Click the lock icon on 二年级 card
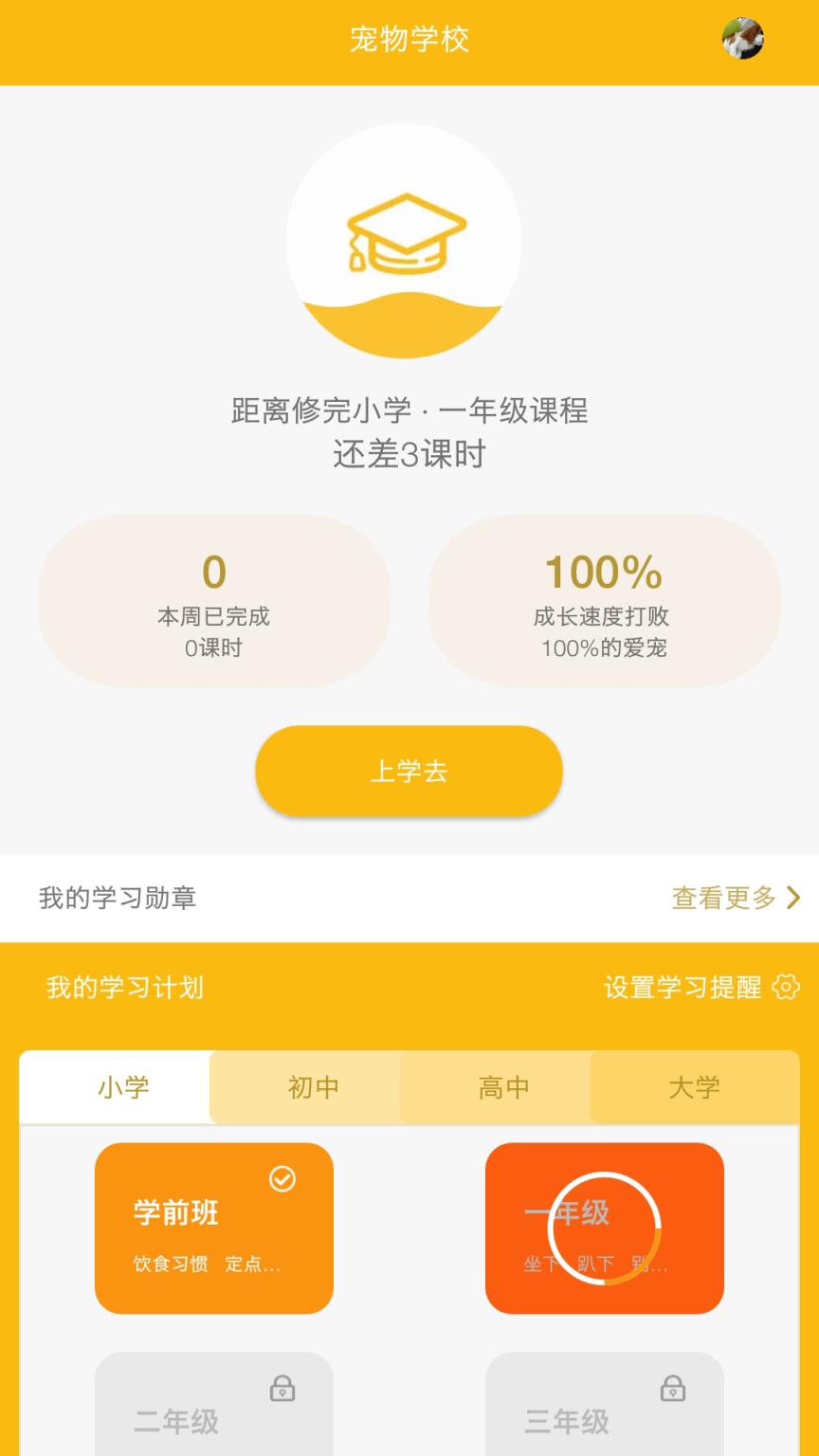Viewport: 819px width, 1456px height. pyautogui.click(x=280, y=1390)
